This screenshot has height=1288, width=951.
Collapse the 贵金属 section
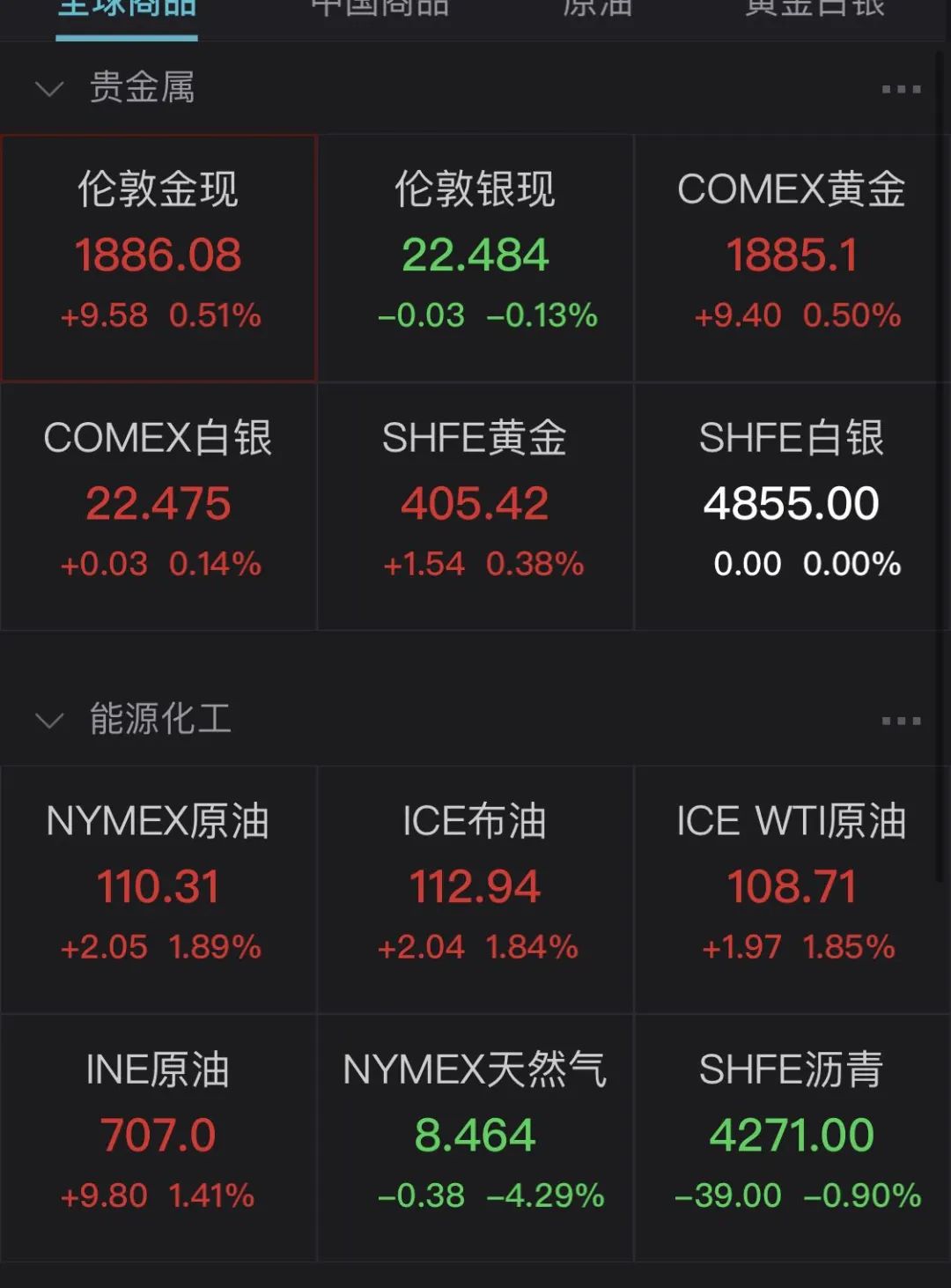point(49,89)
